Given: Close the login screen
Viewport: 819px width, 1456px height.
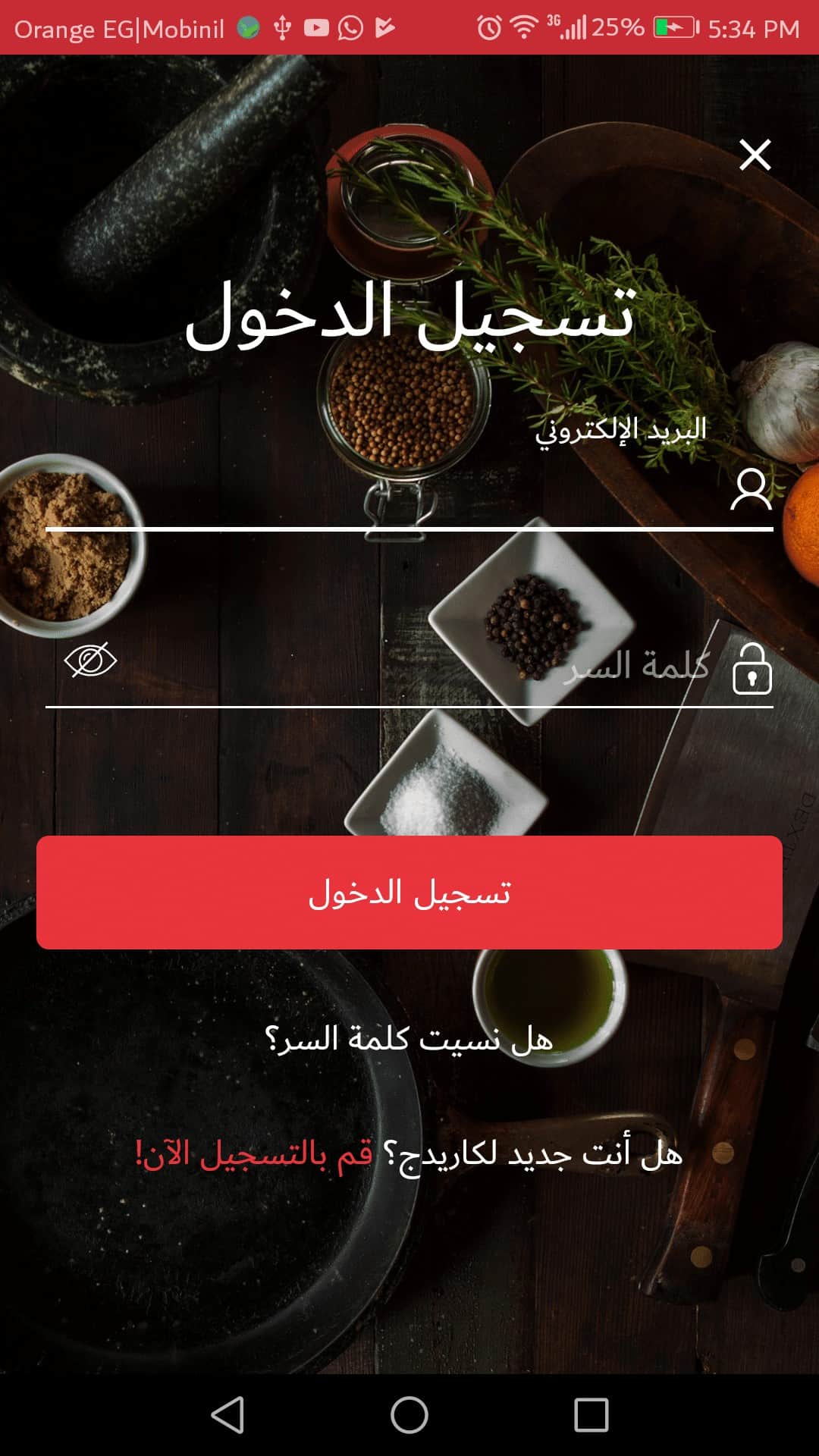Looking at the screenshot, I should tap(755, 155).
